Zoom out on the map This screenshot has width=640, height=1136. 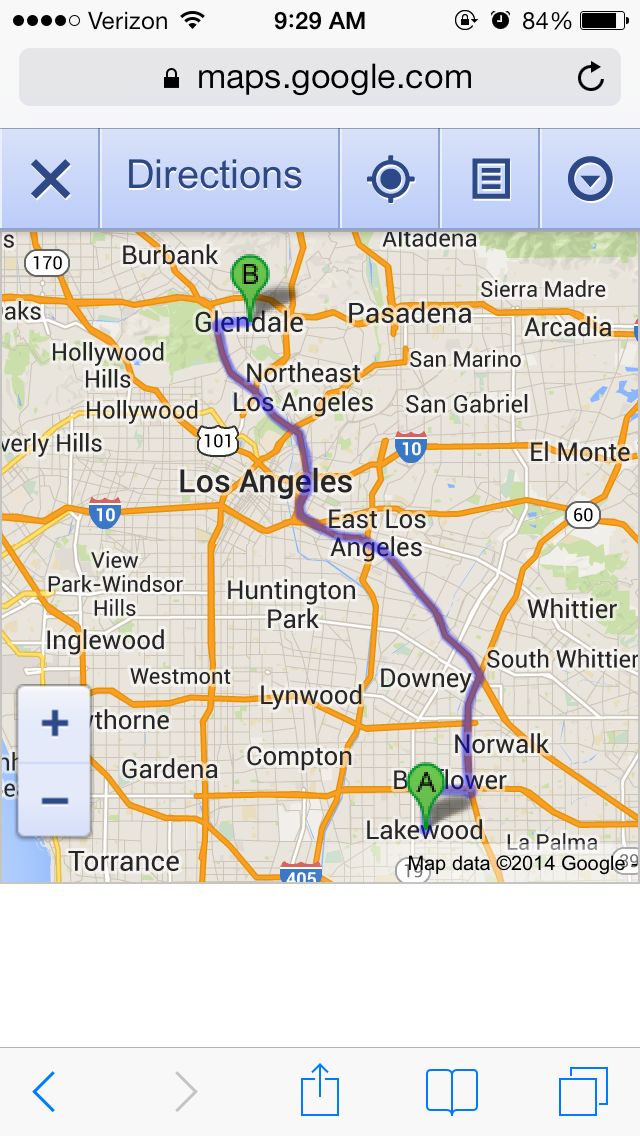(54, 800)
